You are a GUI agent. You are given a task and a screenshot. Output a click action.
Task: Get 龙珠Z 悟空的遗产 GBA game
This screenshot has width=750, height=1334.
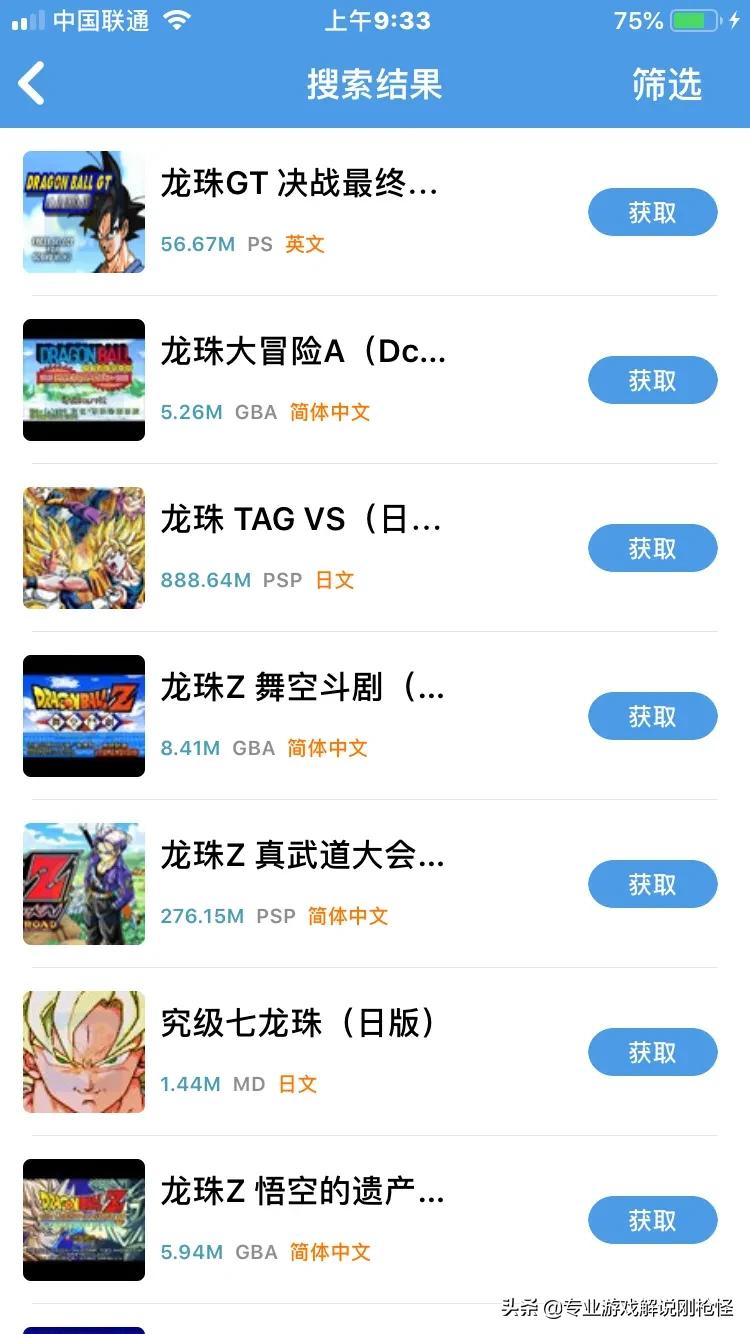[x=652, y=1221]
